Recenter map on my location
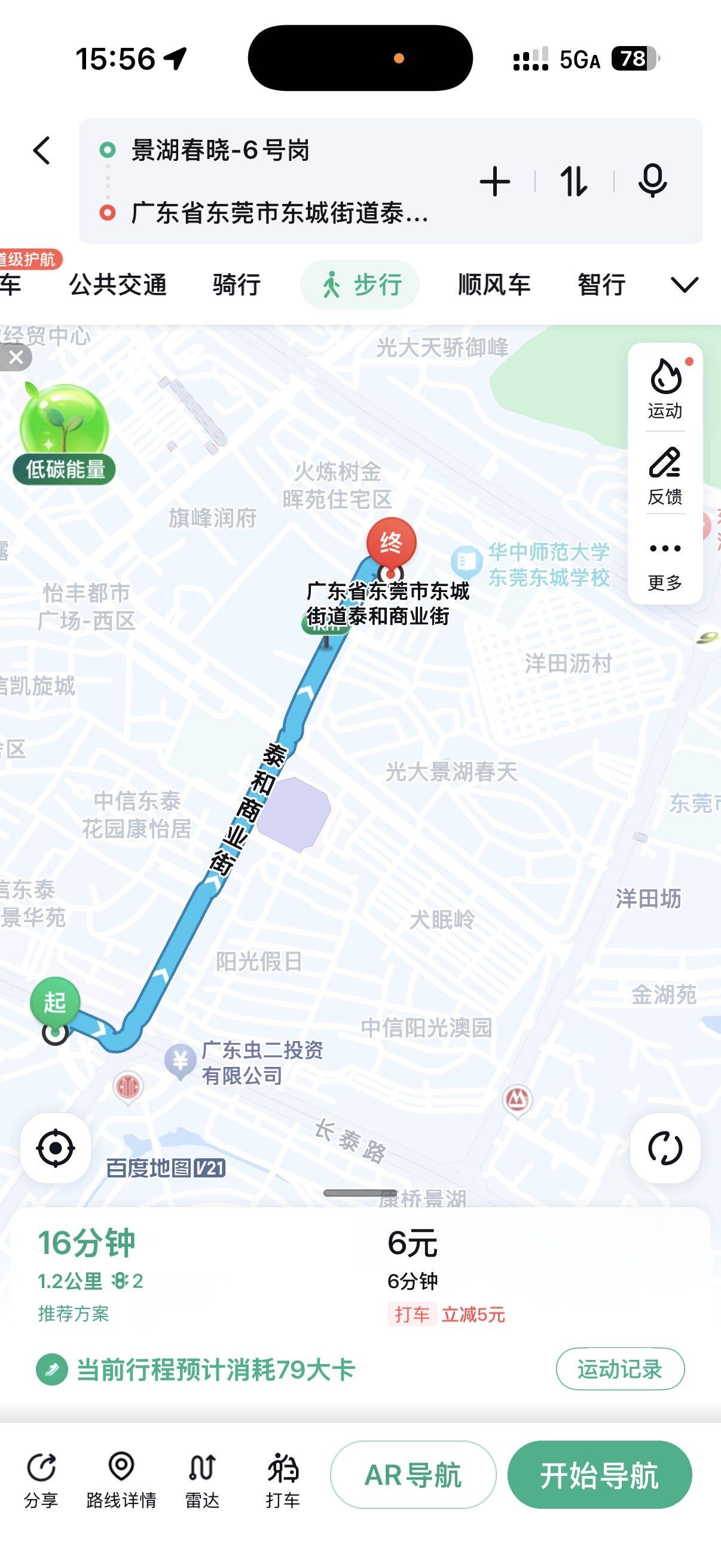Image resolution: width=721 pixels, height=1568 pixels. pyautogui.click(x=56, y=1149)
